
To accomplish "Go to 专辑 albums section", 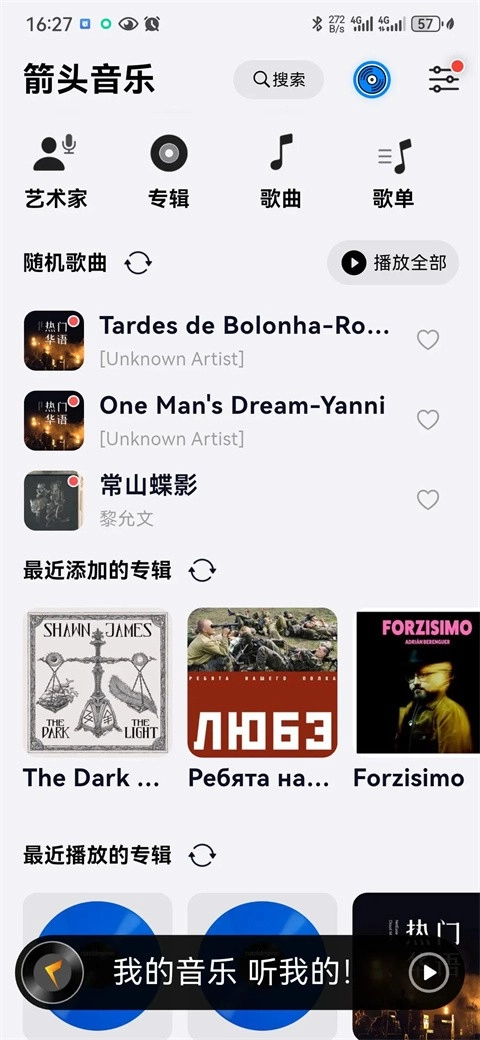I will point(168,171).
